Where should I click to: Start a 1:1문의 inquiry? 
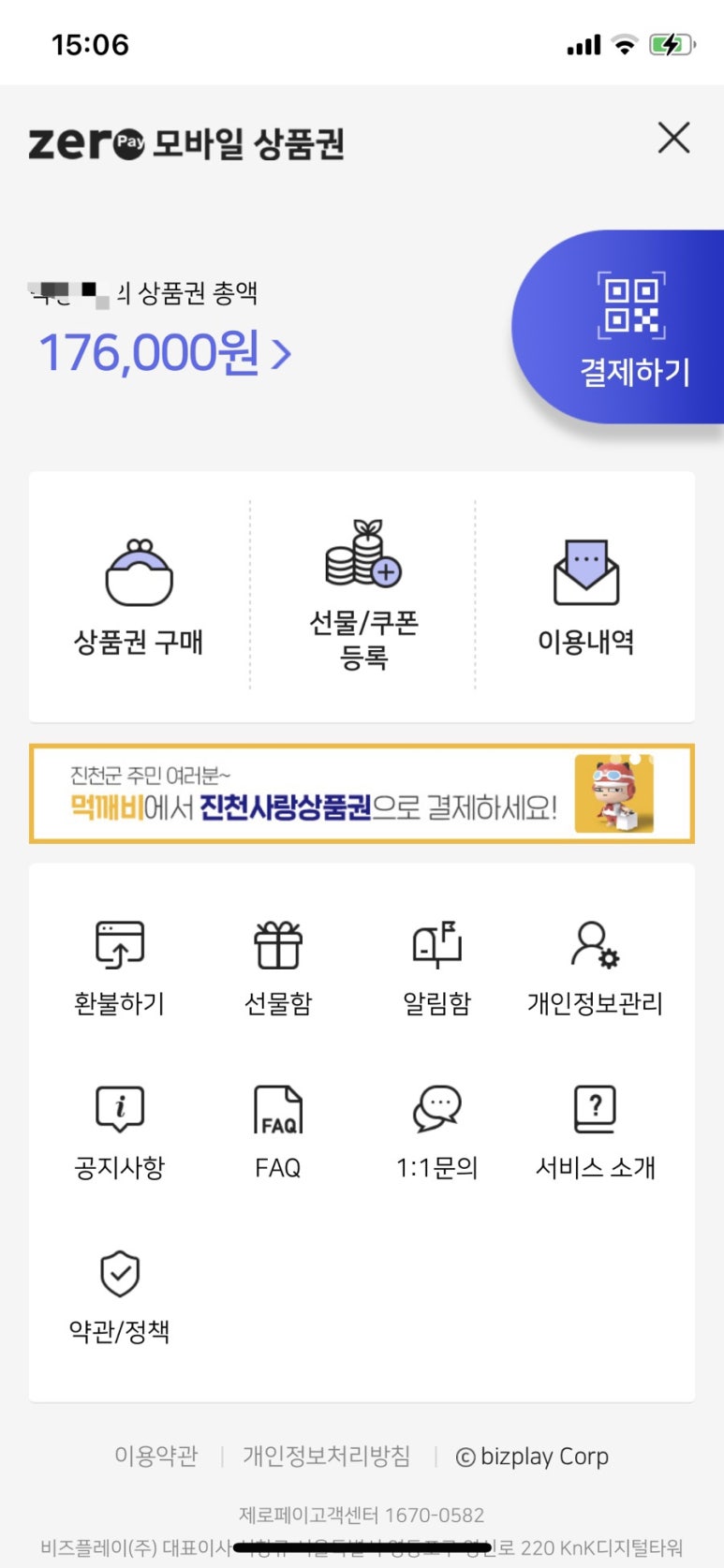pyautogui.click(x=436, y=1132)
